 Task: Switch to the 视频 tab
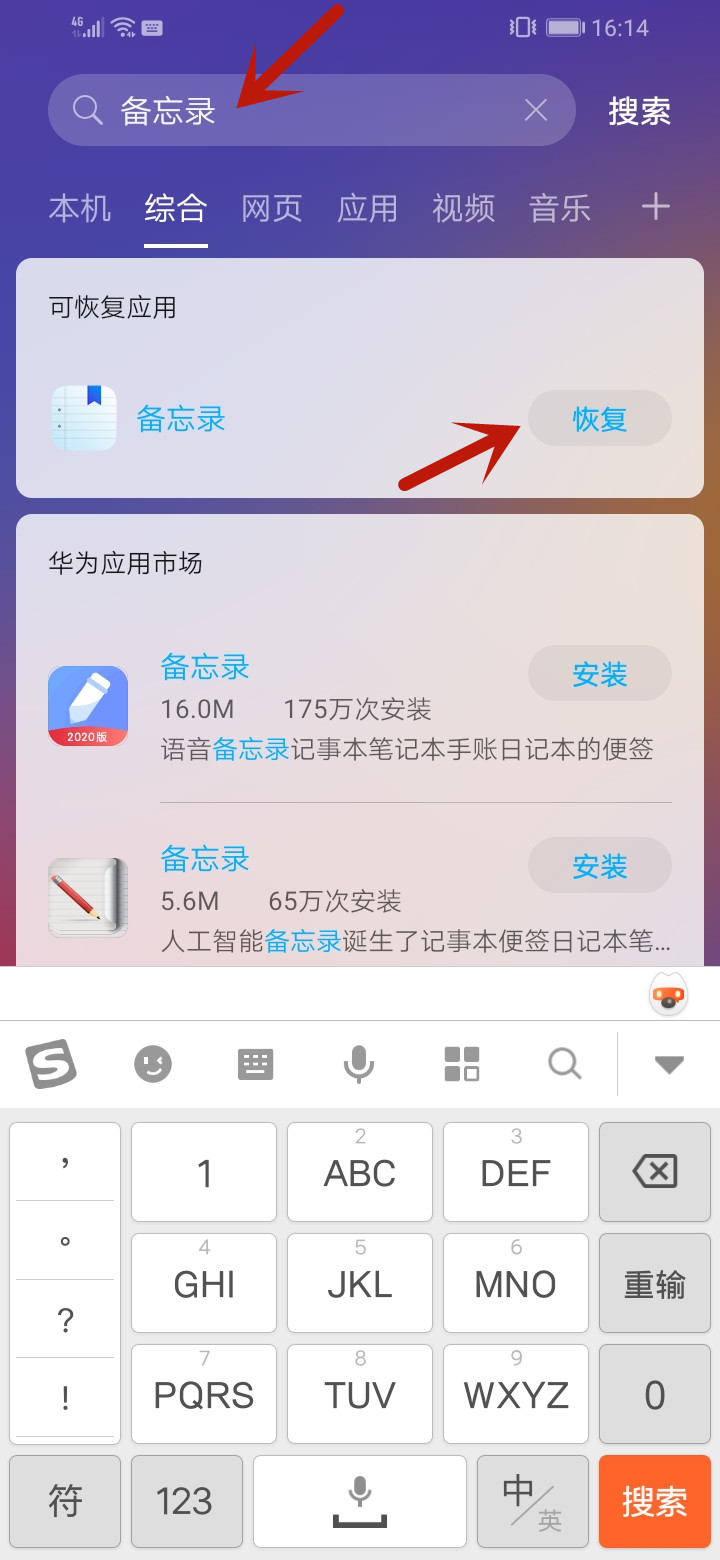463,208
